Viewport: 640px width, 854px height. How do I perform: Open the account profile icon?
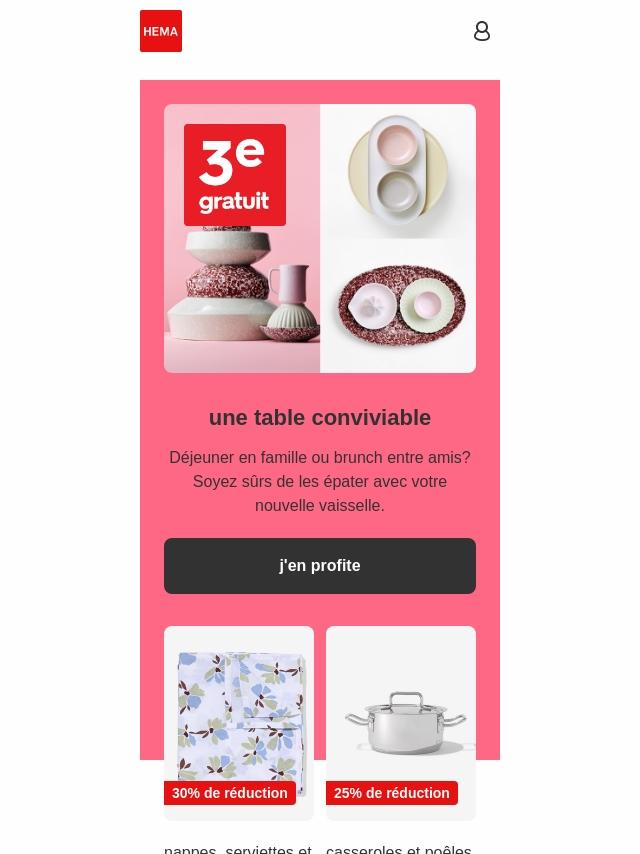482,31
